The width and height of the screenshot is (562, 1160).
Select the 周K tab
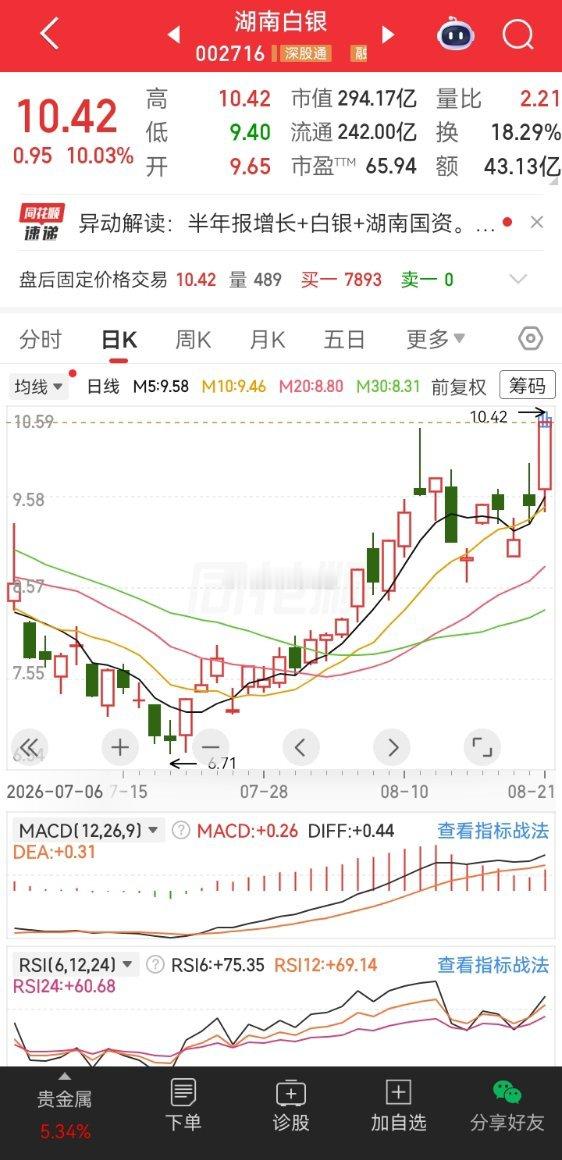point(193,340)
